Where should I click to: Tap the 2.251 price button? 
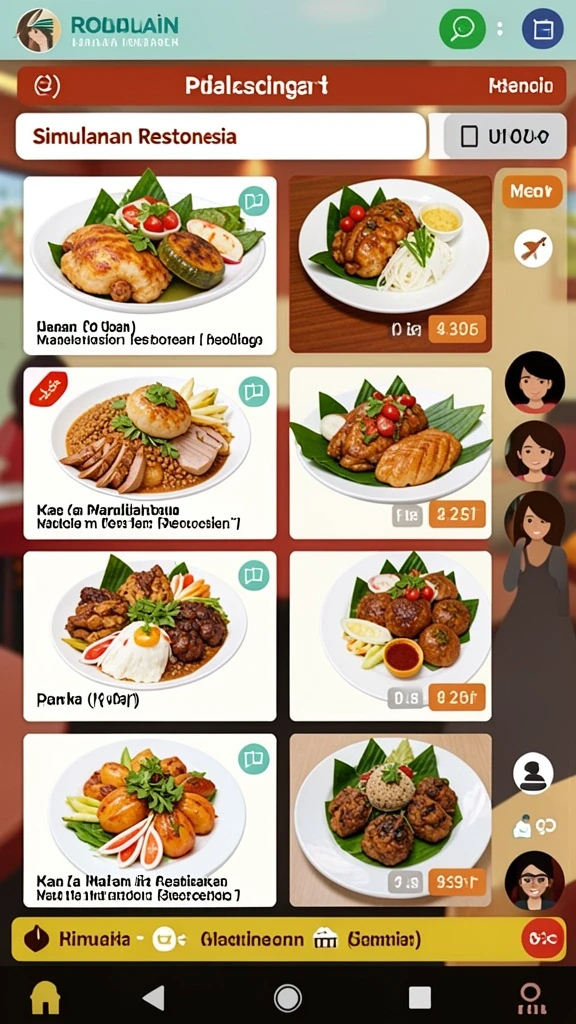tap(457, 514)
